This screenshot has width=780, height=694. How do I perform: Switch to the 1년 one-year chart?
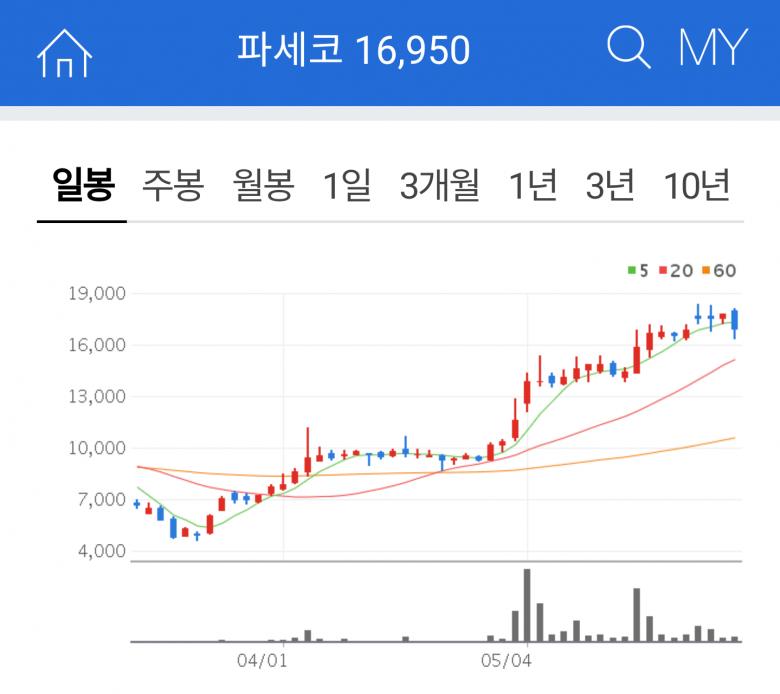click(532, 186)
